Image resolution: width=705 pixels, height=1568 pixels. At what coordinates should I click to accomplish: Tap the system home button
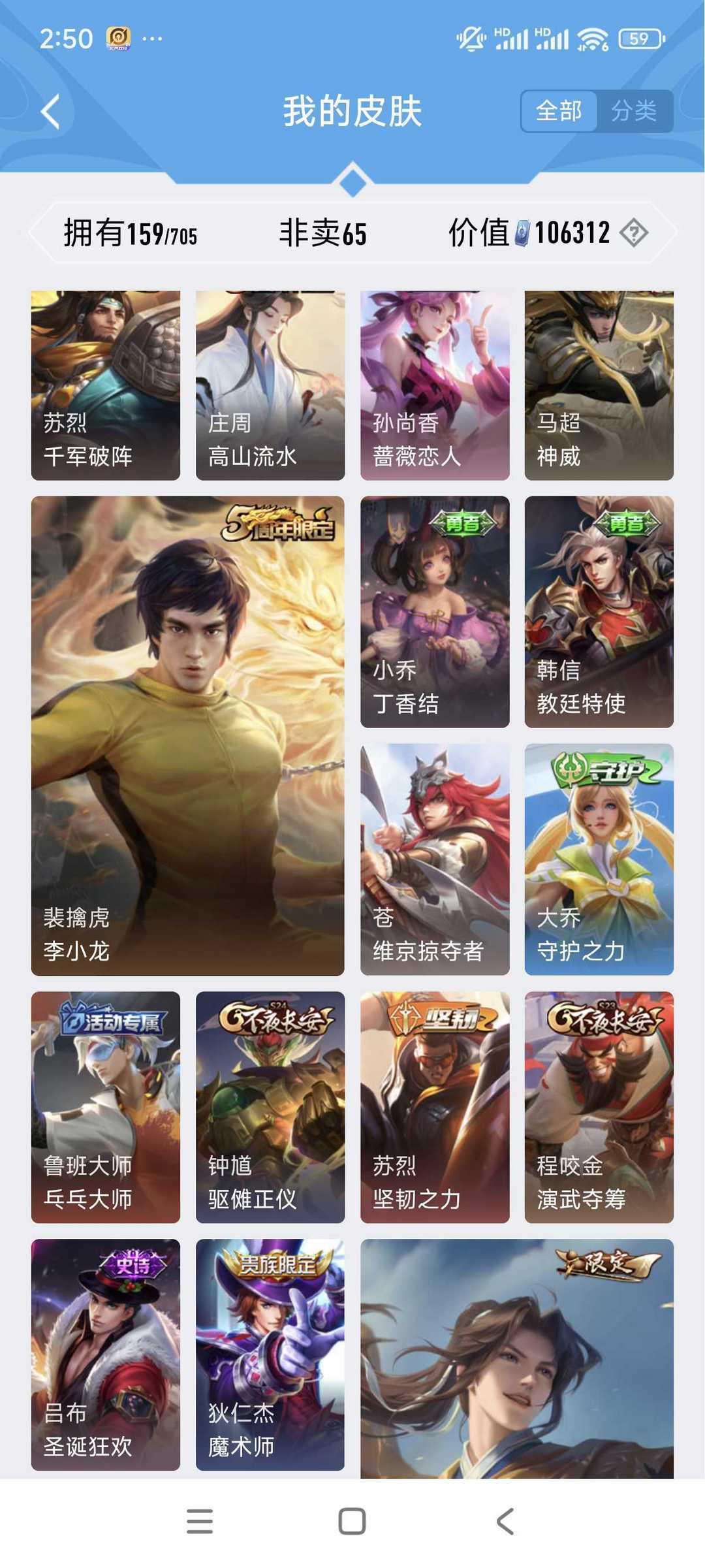[x=352, y=1521]
